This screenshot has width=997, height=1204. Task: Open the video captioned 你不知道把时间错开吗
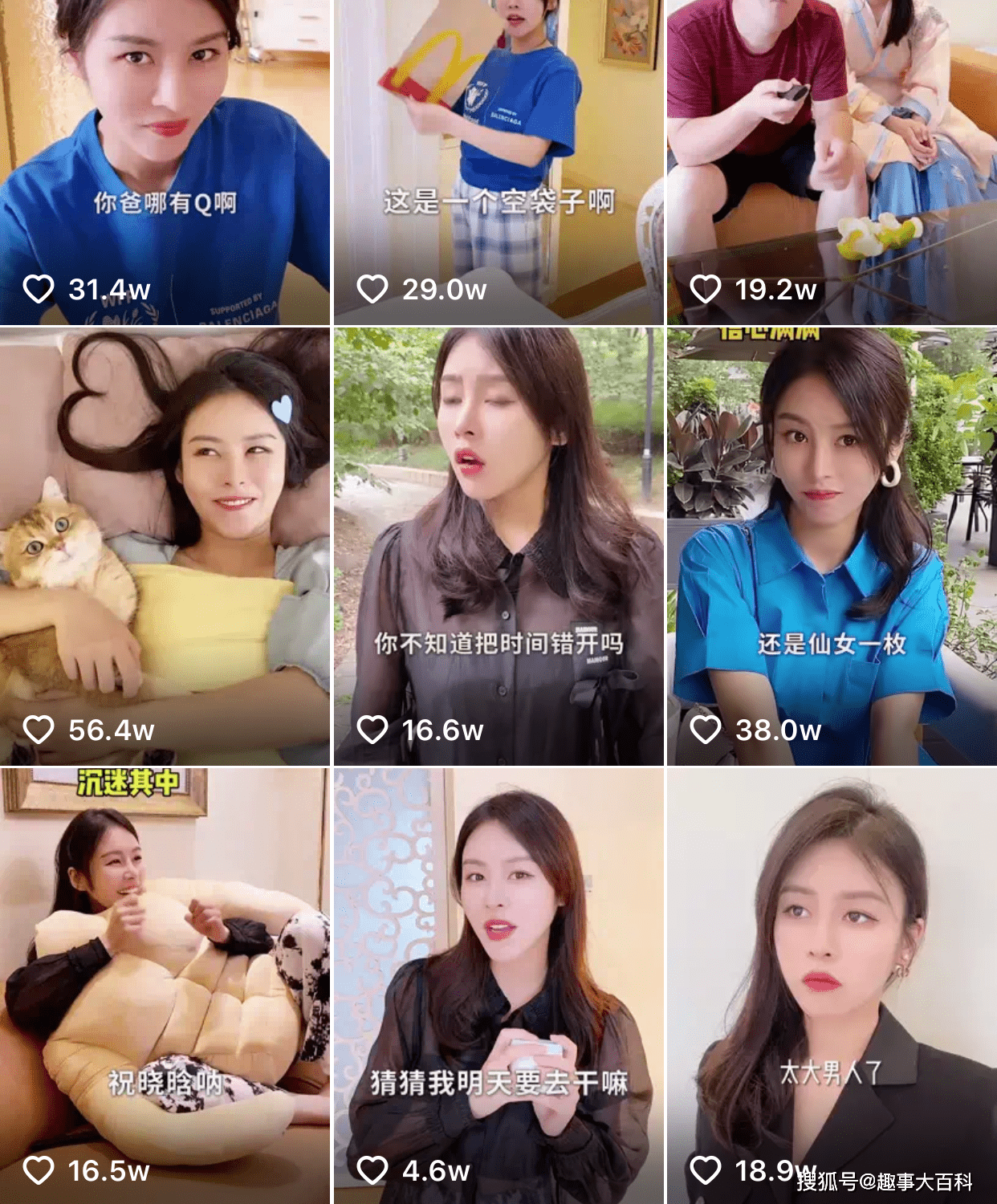click(x=498, y=546)
